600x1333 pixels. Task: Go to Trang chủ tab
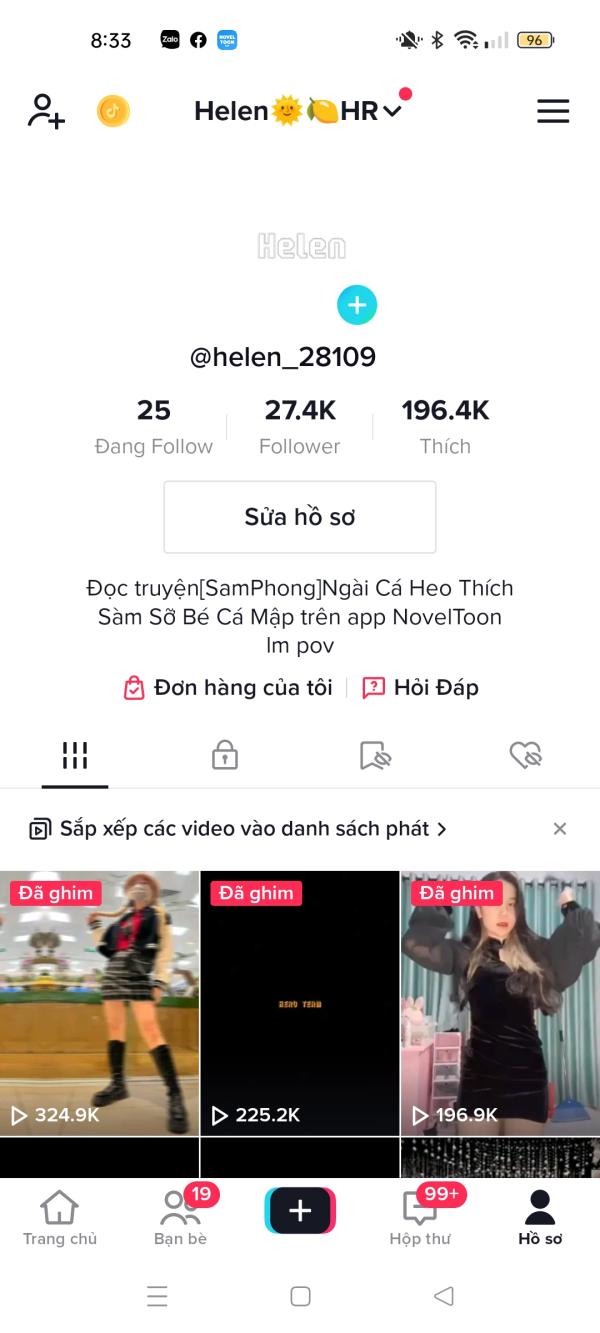pos(60,1218)
